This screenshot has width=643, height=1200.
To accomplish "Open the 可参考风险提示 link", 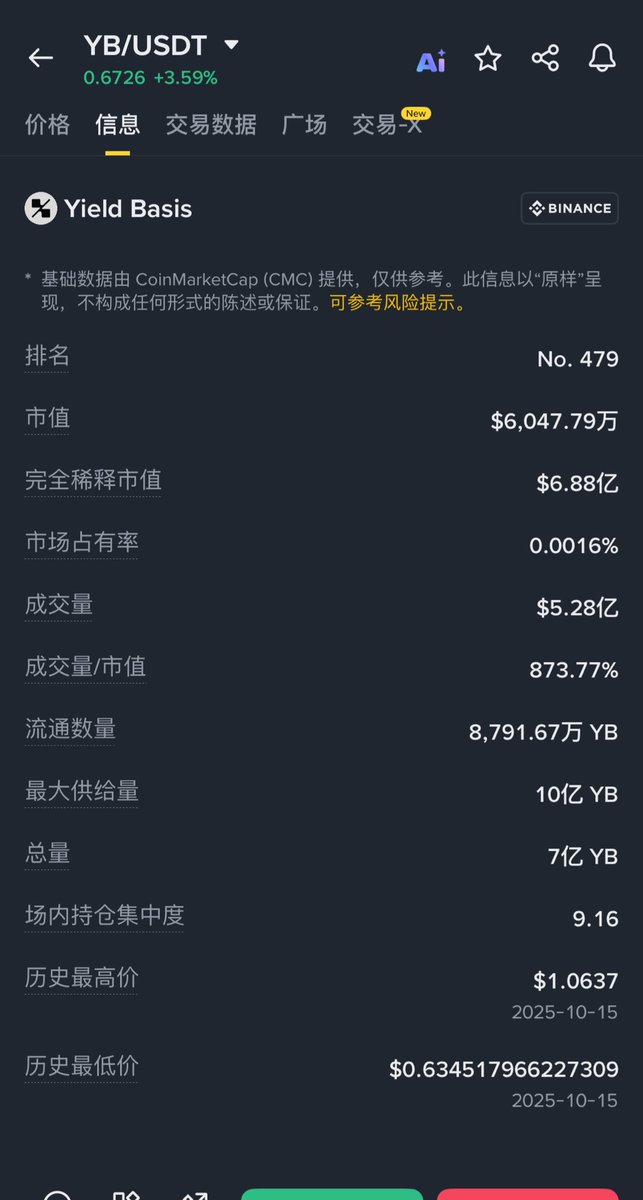I will pyautogui.click(x=399, y=303).
